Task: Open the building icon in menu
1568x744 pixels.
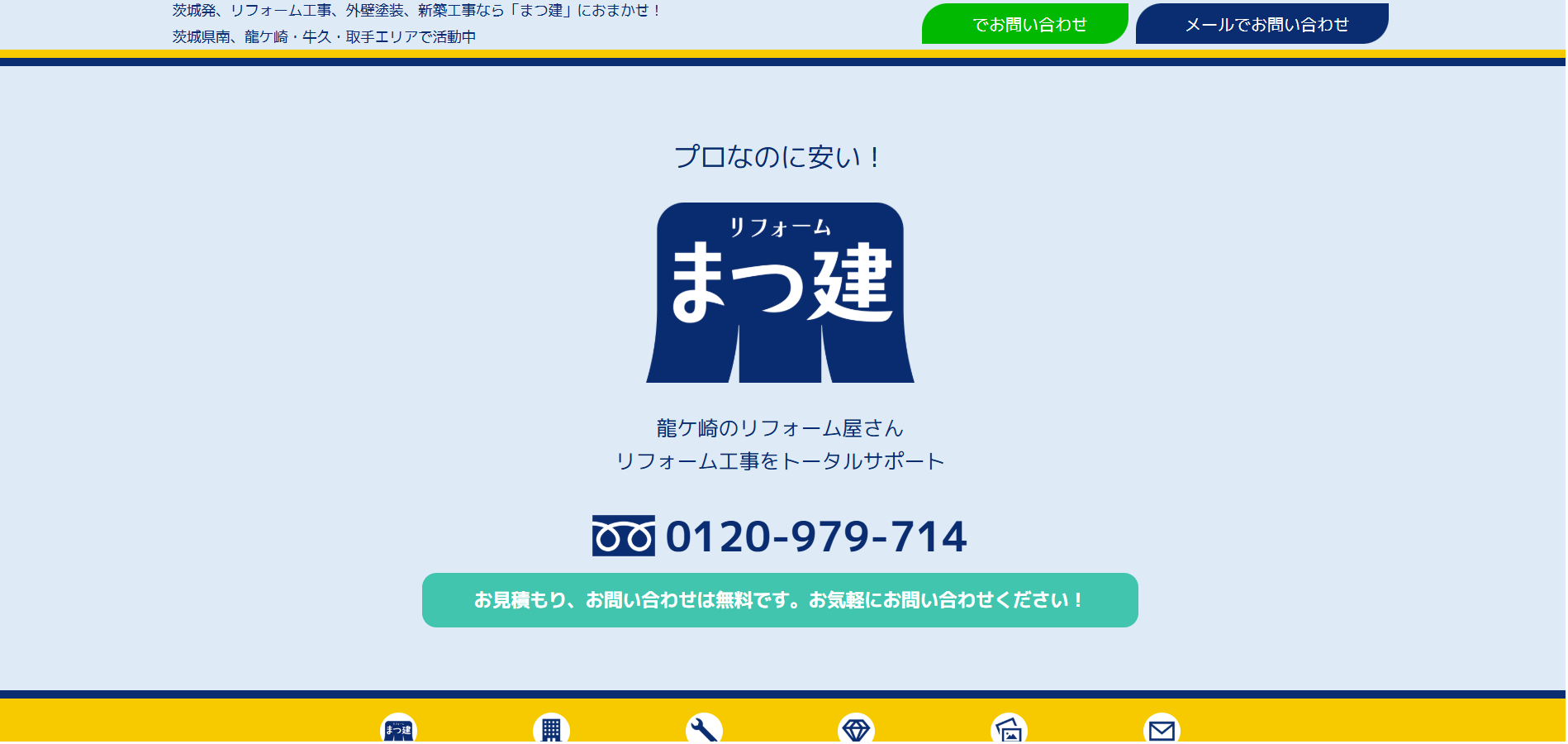Action: tap(551, 729)
